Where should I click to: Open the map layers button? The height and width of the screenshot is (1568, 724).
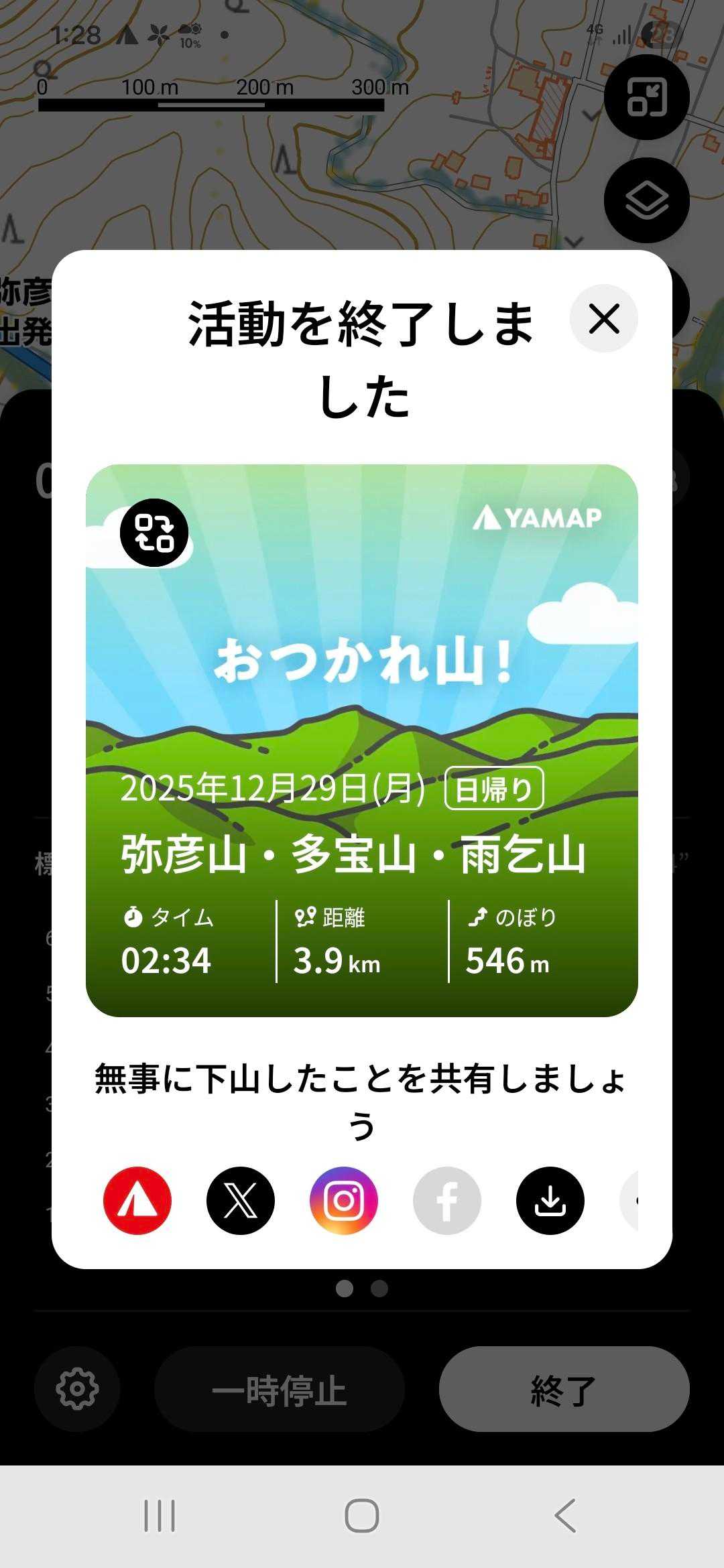point(647,200)
